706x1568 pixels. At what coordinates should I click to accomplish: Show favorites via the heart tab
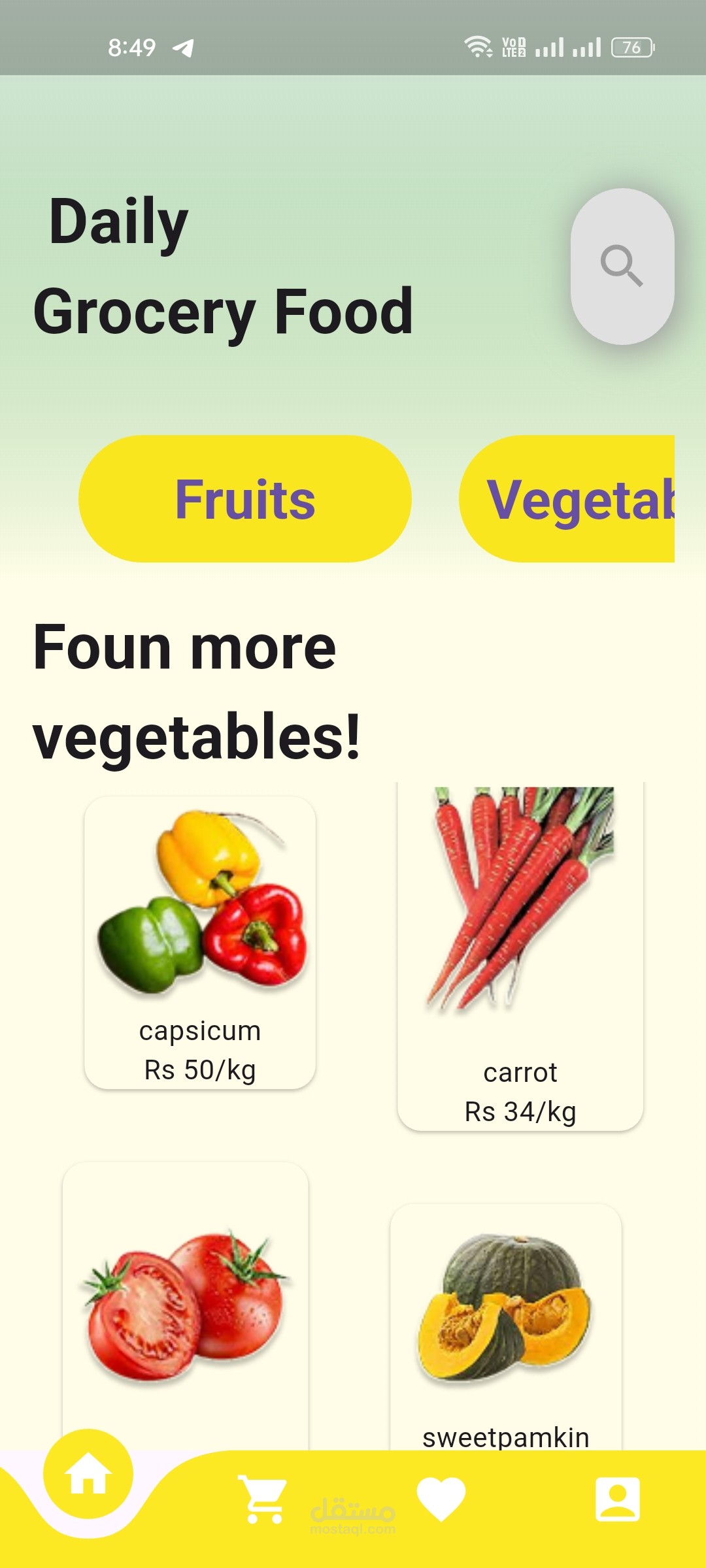[441, 1499]
